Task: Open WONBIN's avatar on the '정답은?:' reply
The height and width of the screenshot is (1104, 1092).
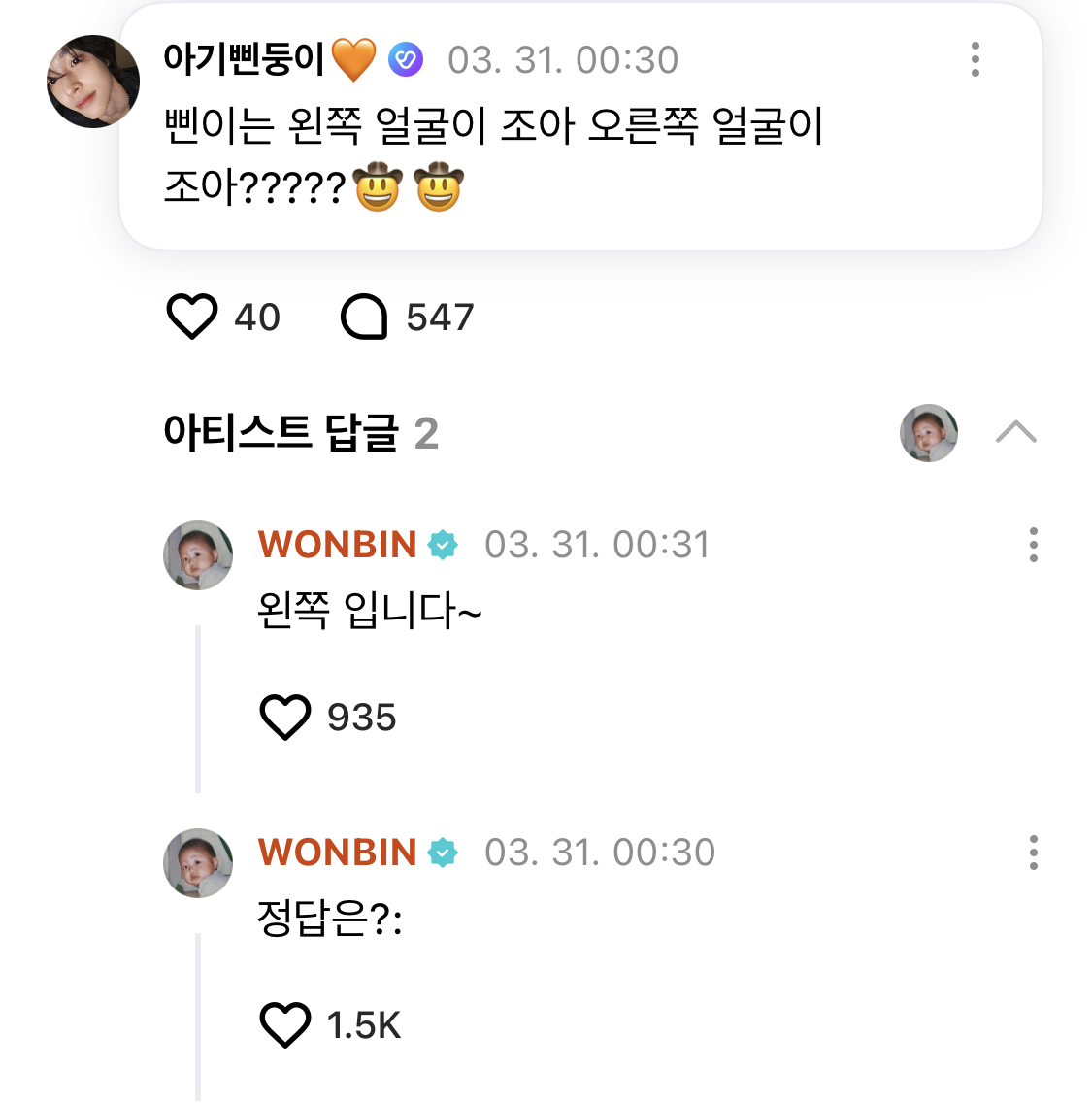Action: click(198, 862)
